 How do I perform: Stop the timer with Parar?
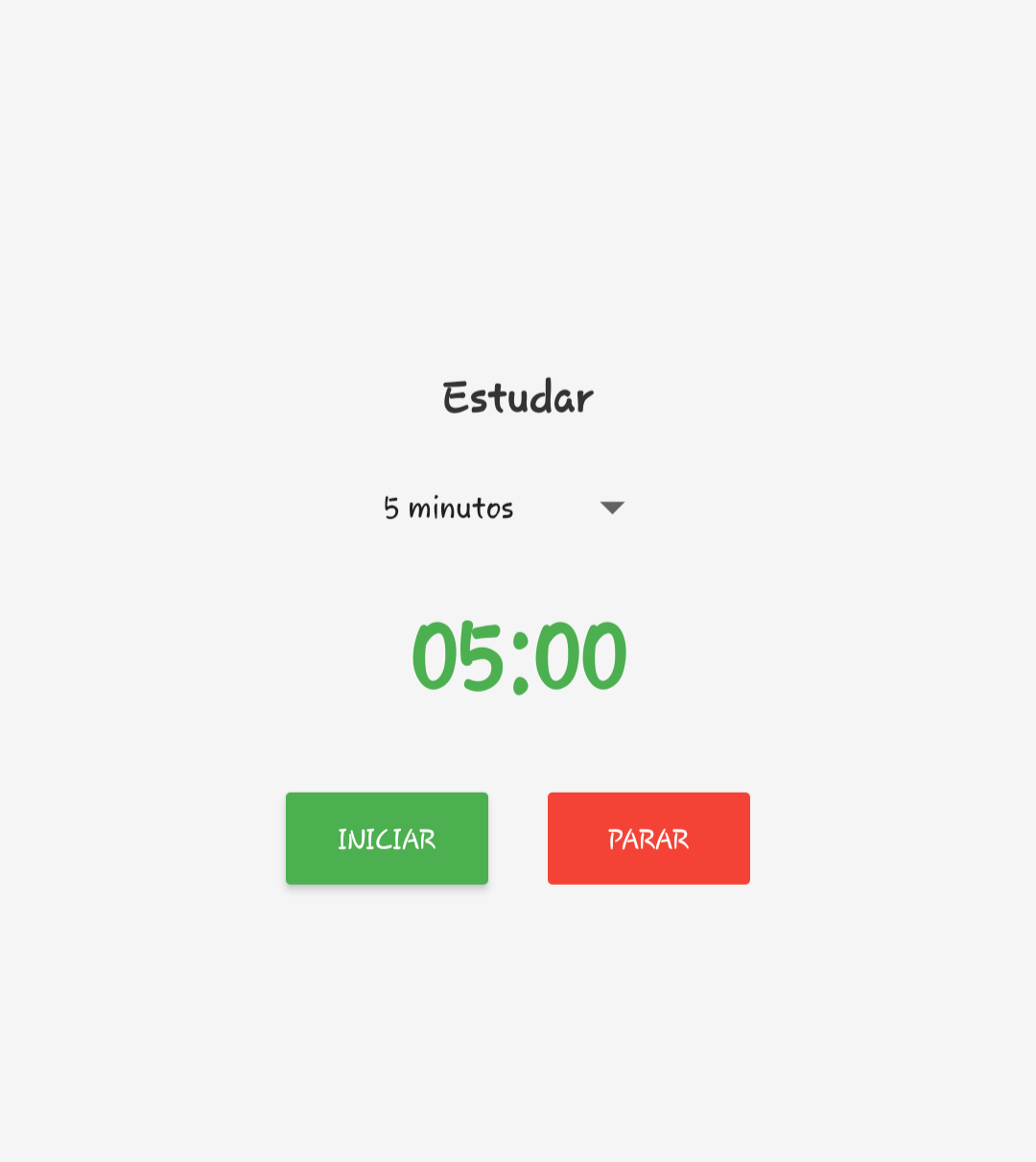(648, 839)
